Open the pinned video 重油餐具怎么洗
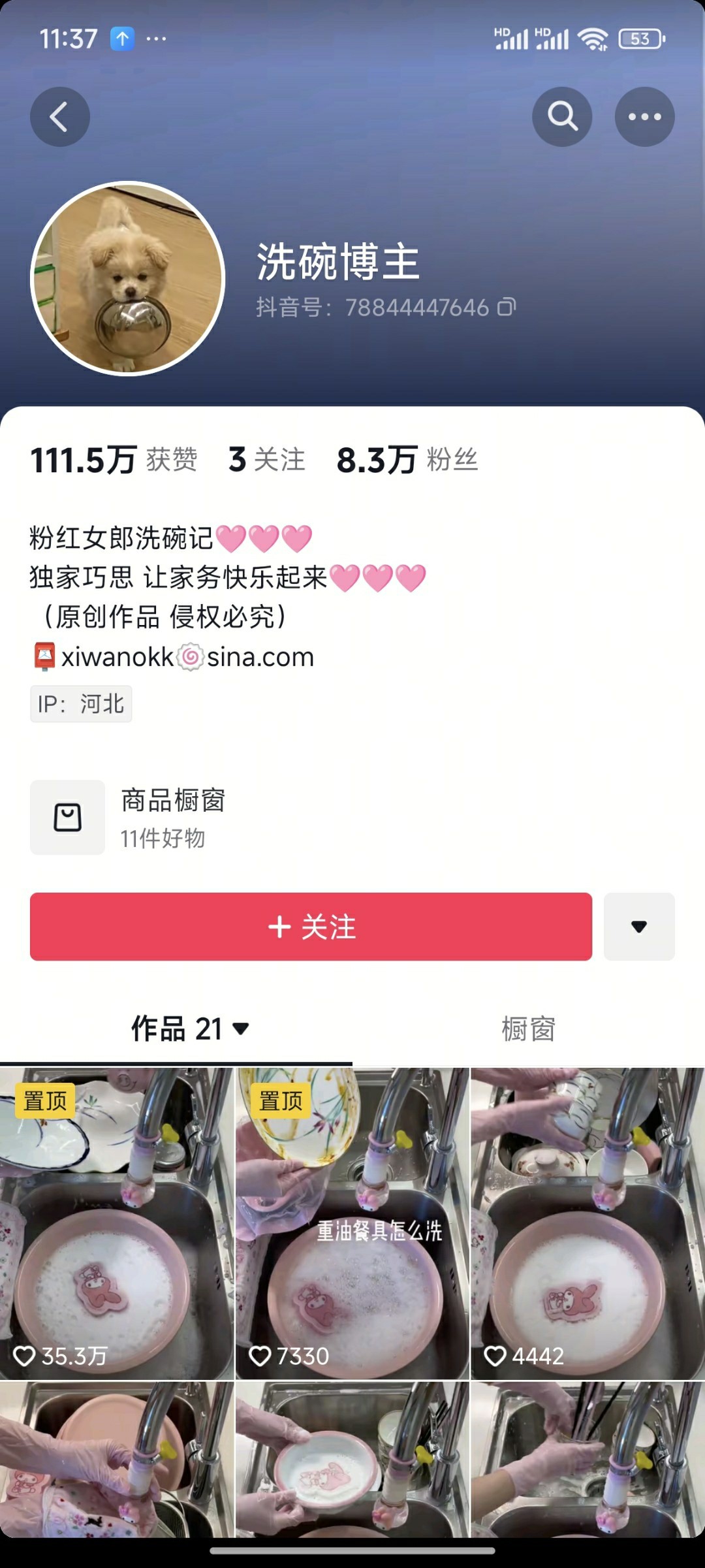705x1568 pixels. pyautogui.click(x=352, y=1224)
